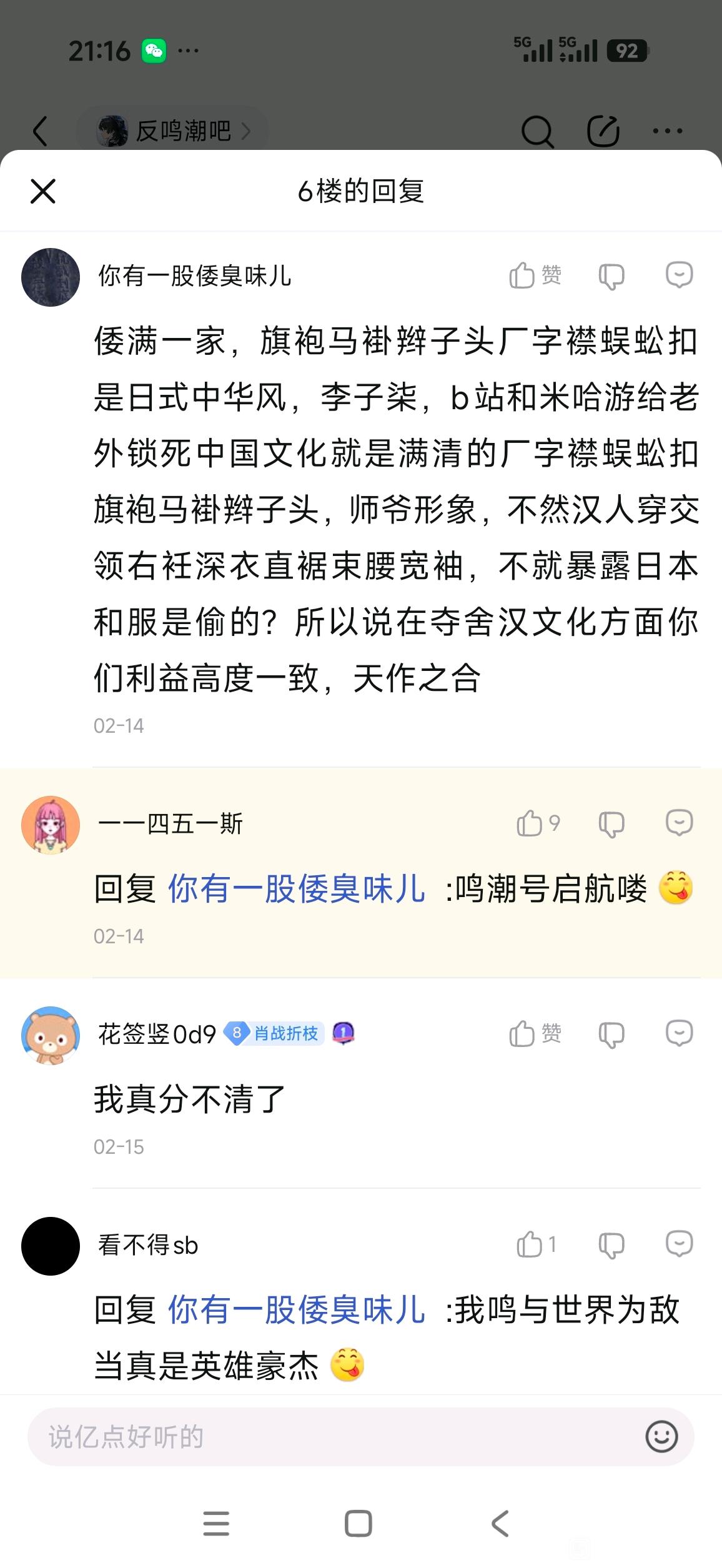Like the reply from 看不得sb
This screenshot has height=1568, width=722.
click(536, 1244)
